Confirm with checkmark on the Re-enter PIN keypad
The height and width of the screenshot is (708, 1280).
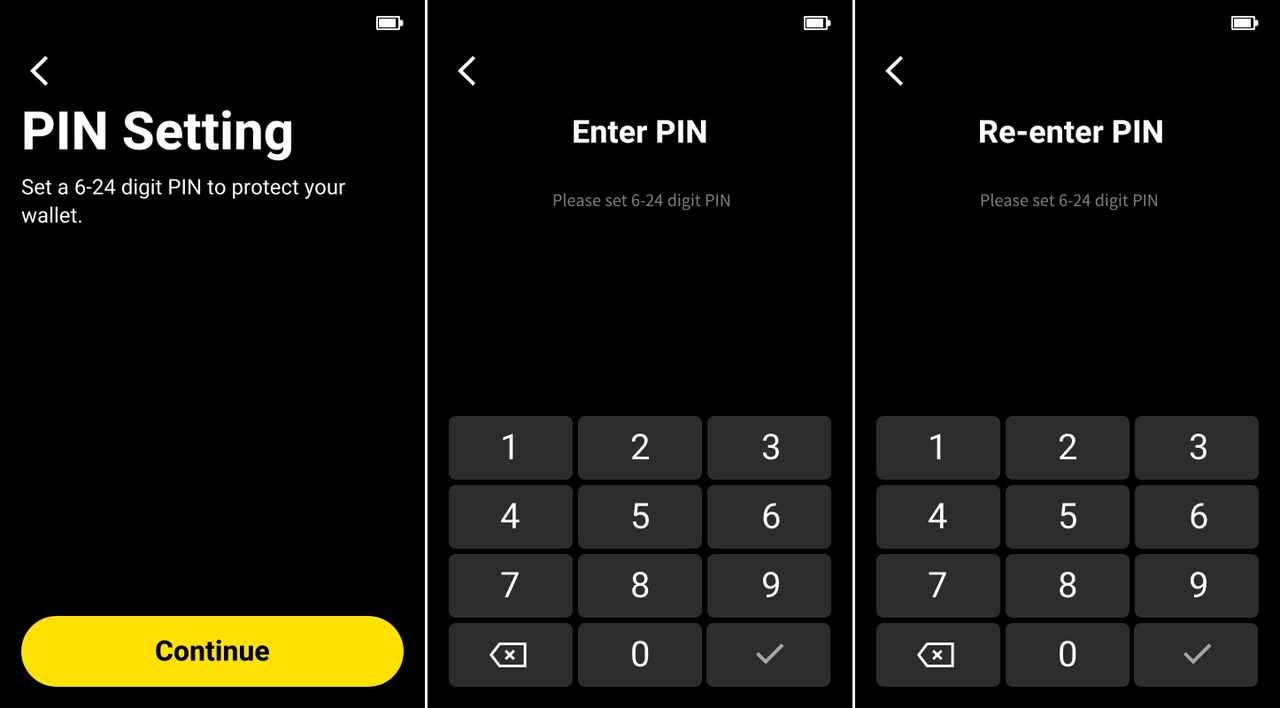click(x=1197, y=655)
